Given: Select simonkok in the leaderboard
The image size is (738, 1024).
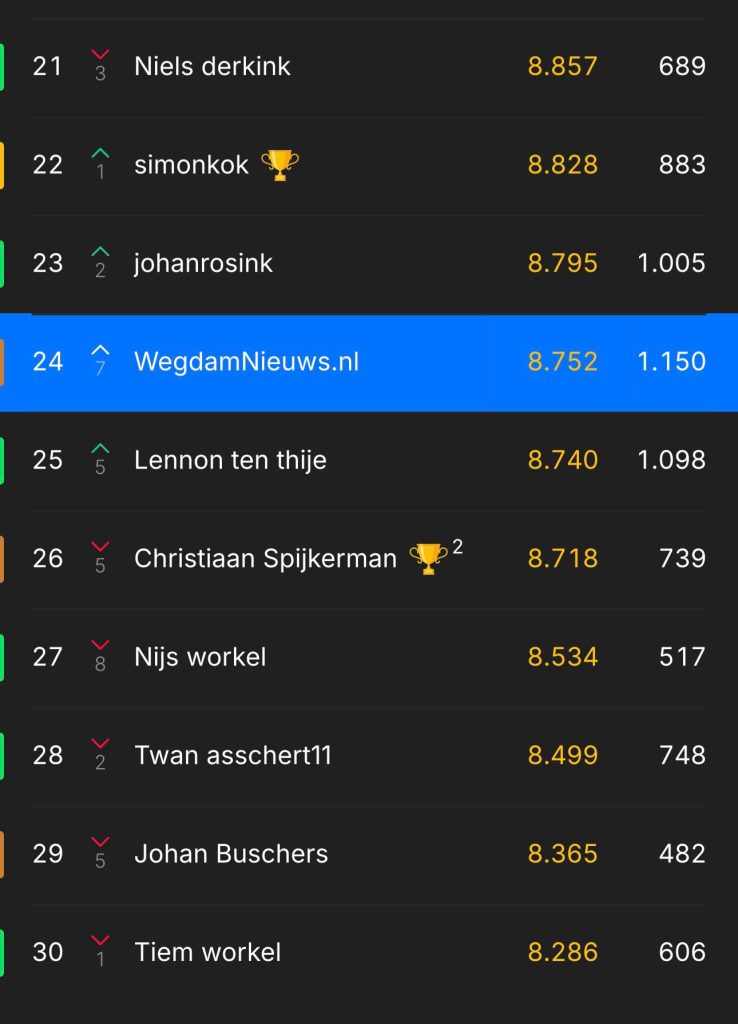Looking at the screenshot, I should 191,165.
